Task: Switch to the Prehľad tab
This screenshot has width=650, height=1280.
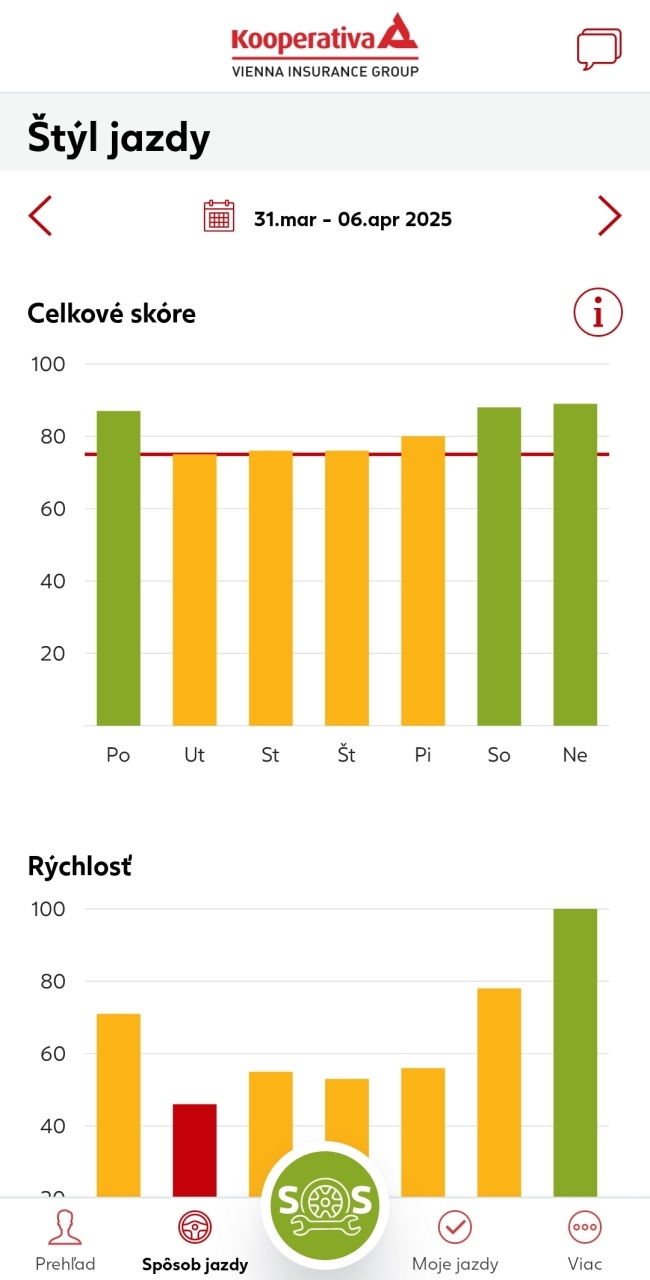Action: point(65,1240)
